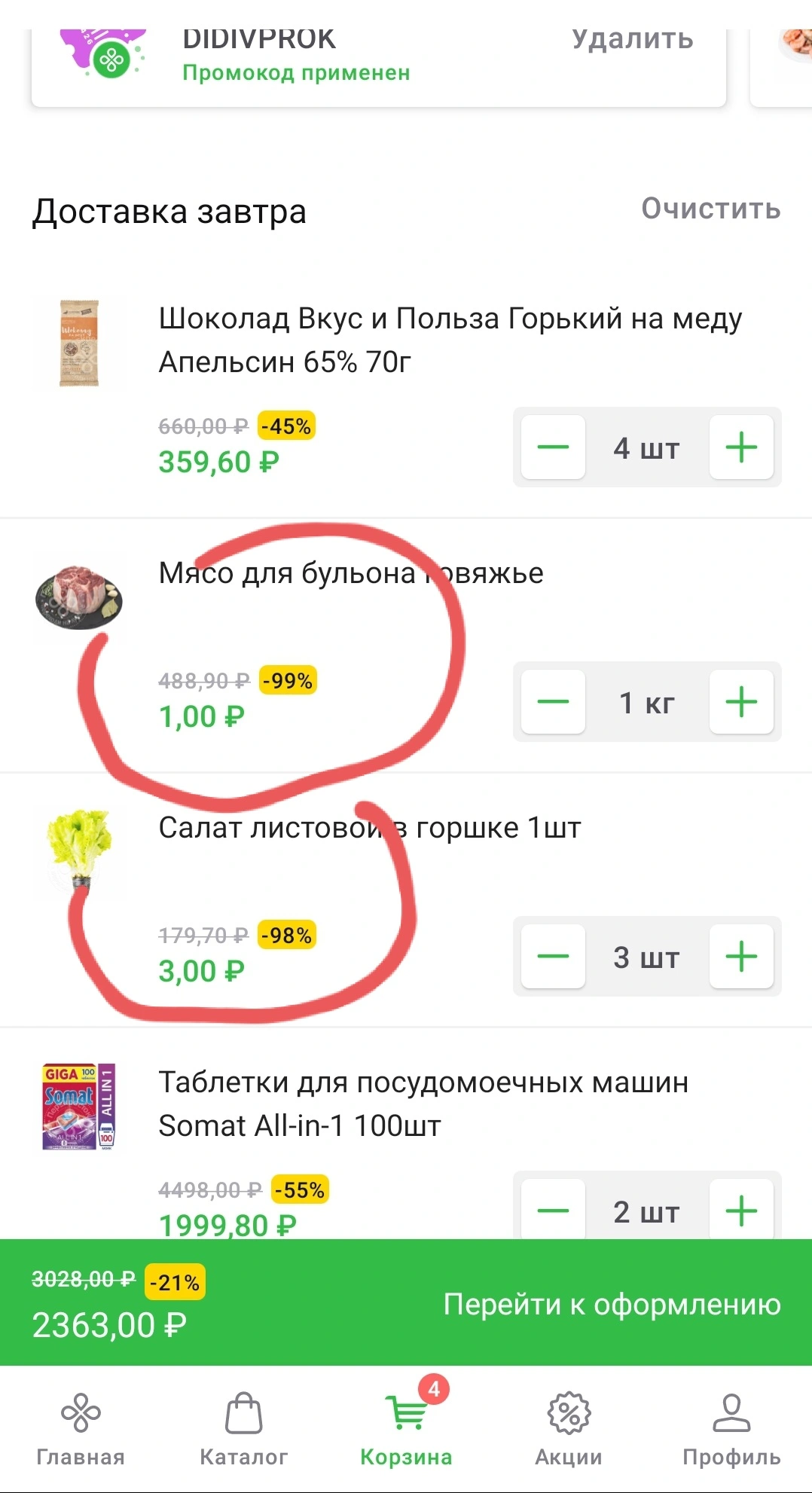The height and width of the screenshot is (1493, 812).
Task: Open the Профиль tab
Action: click(x=731, y=1429)
